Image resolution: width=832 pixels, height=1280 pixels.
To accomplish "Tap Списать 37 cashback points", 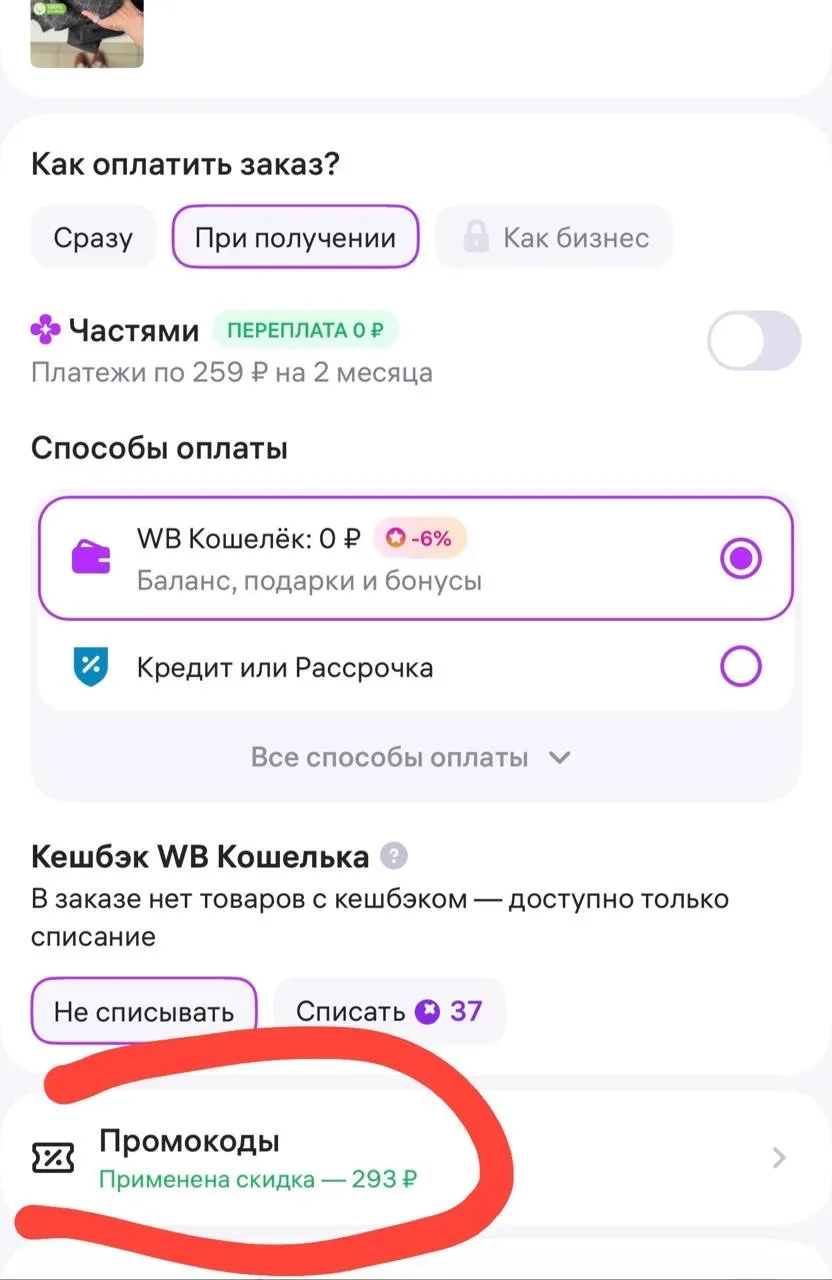I will [389, 1011].
